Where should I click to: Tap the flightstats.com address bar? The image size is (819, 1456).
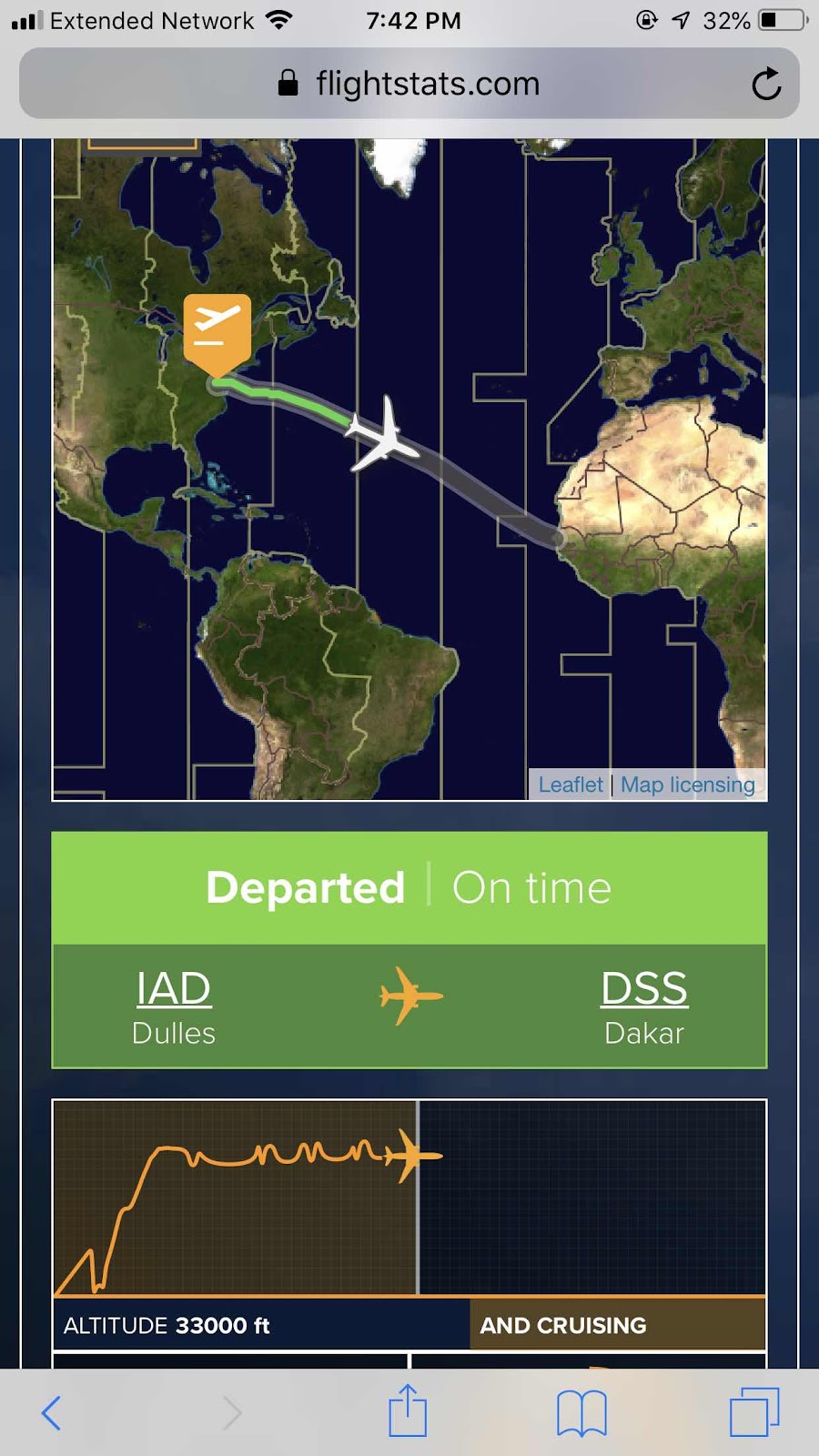[x=409, y=84]
